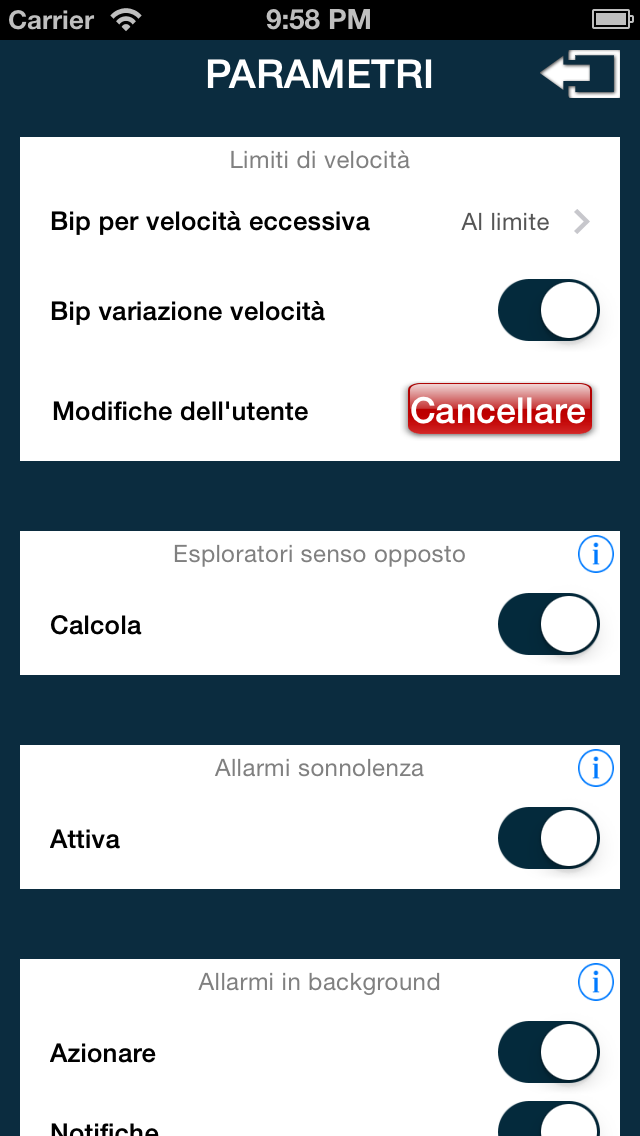Tap the back arrow icon in header
The image size is (640, 1136).
[x=580, y=75]
